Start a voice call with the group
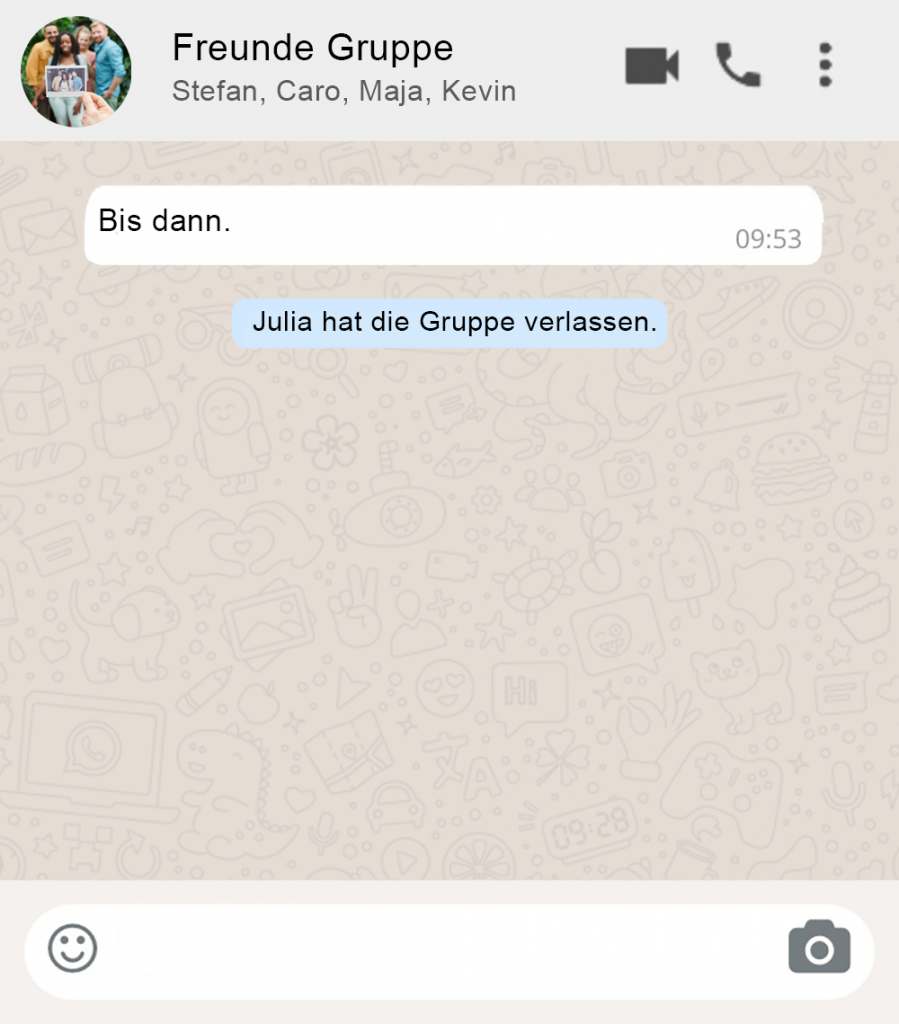This screenshot has width=899, height=1024. 738,66
